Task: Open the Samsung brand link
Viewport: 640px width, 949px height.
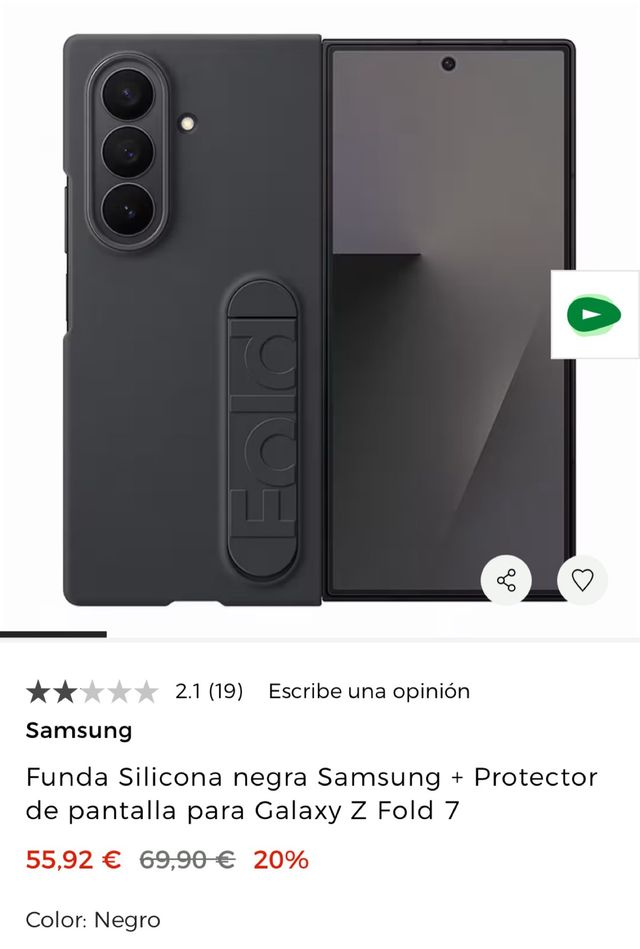Action: [x=79, y=730]
